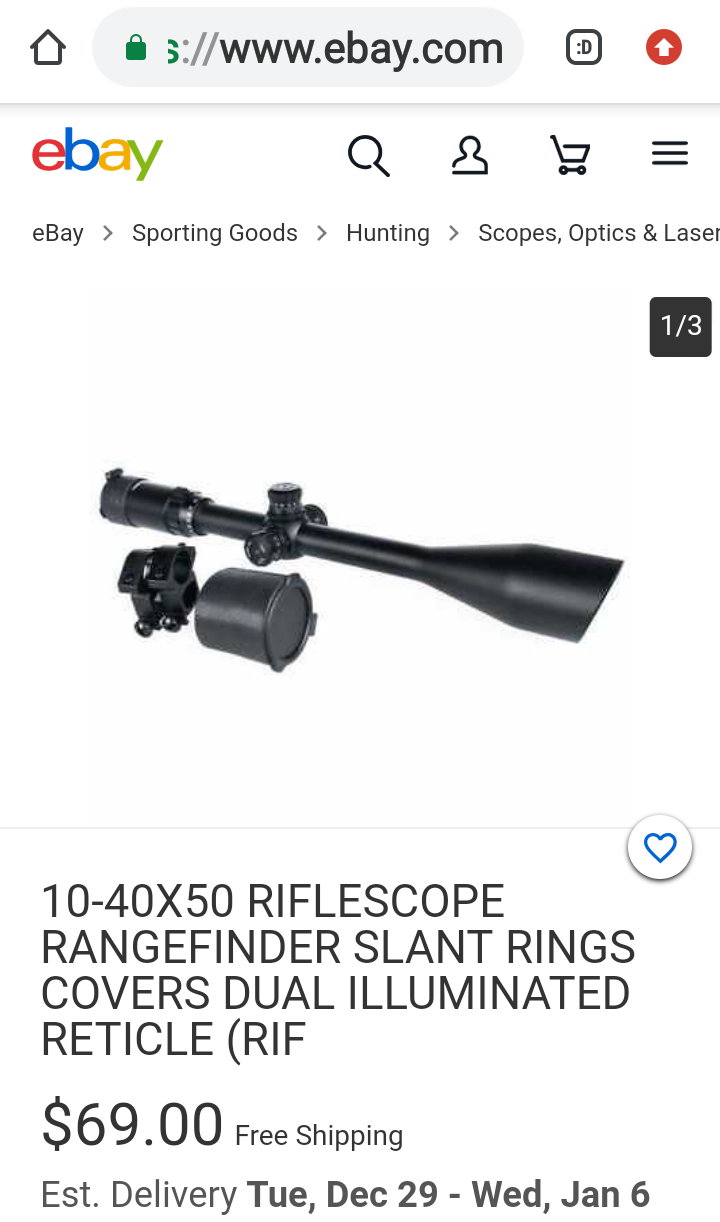Open the browser tabs switcher
This screenshot has width=720, height=1222.
coord(584,48)
